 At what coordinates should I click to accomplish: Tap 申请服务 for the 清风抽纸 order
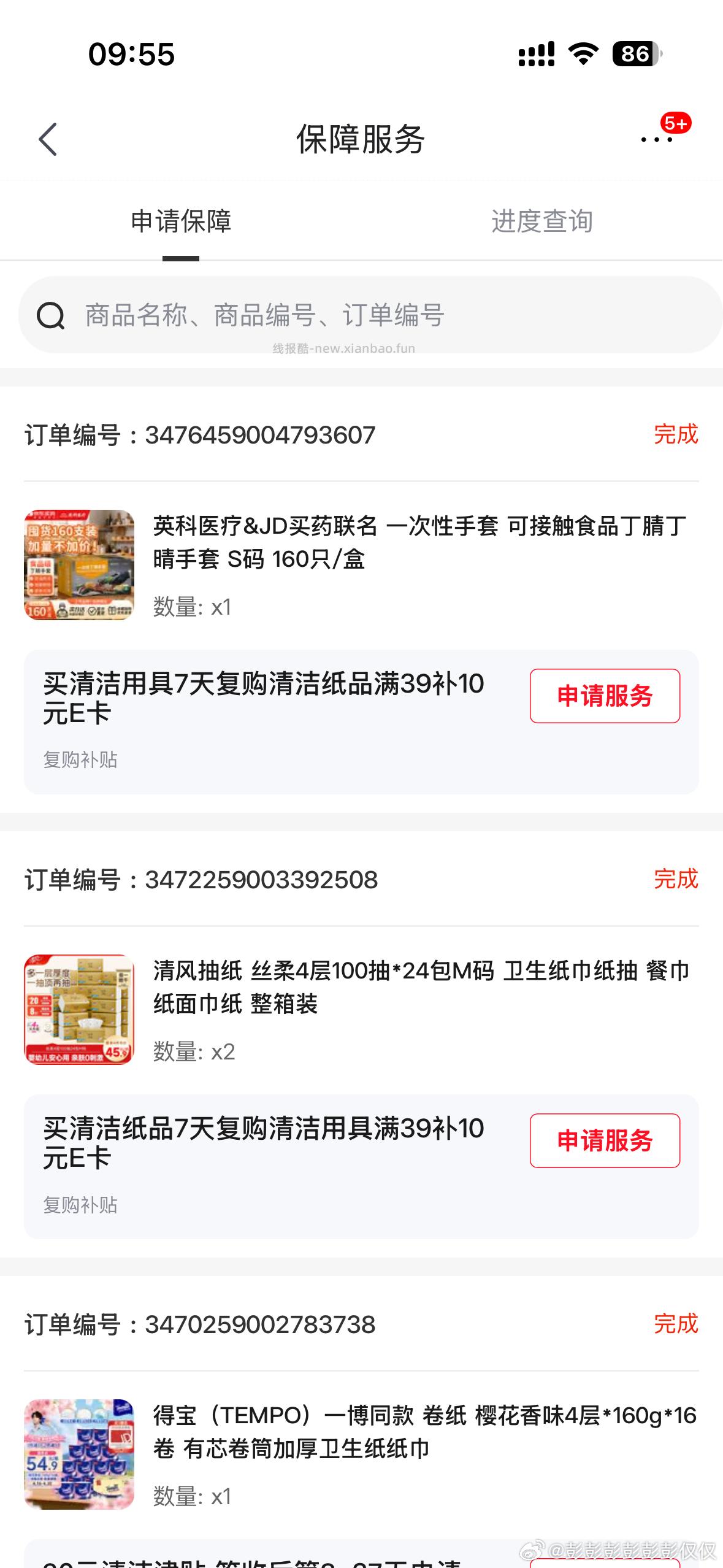tap(605, 1140)
